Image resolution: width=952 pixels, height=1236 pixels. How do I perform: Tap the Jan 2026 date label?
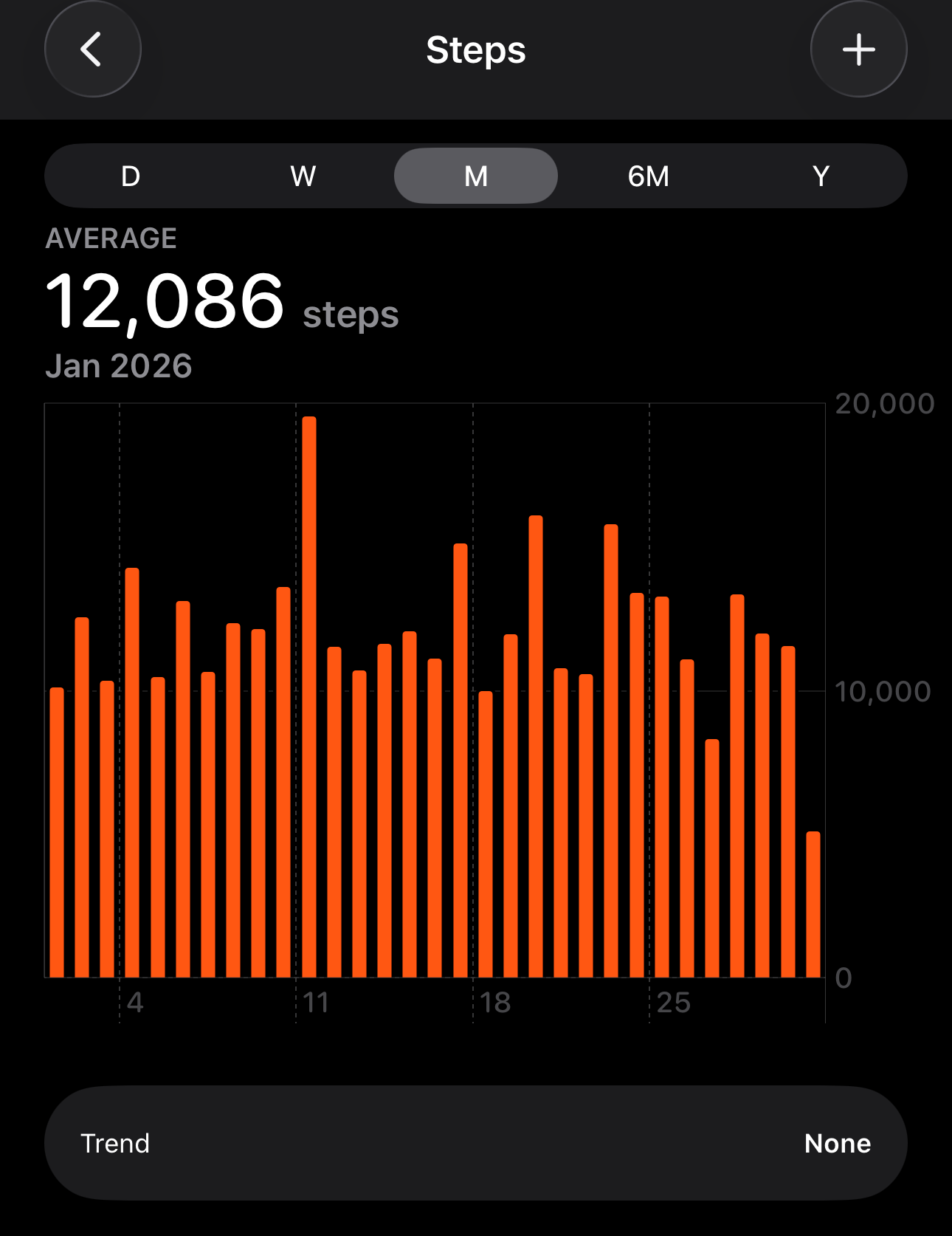click(118, 365)
